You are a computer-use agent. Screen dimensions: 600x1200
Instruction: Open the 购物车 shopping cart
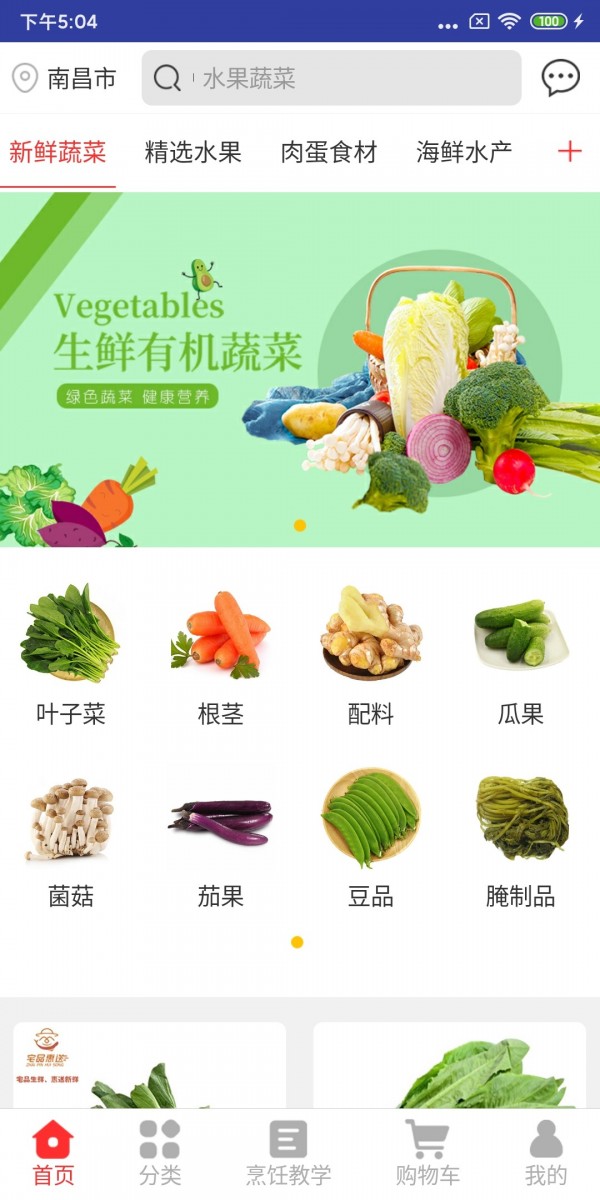pos(427,1153)
